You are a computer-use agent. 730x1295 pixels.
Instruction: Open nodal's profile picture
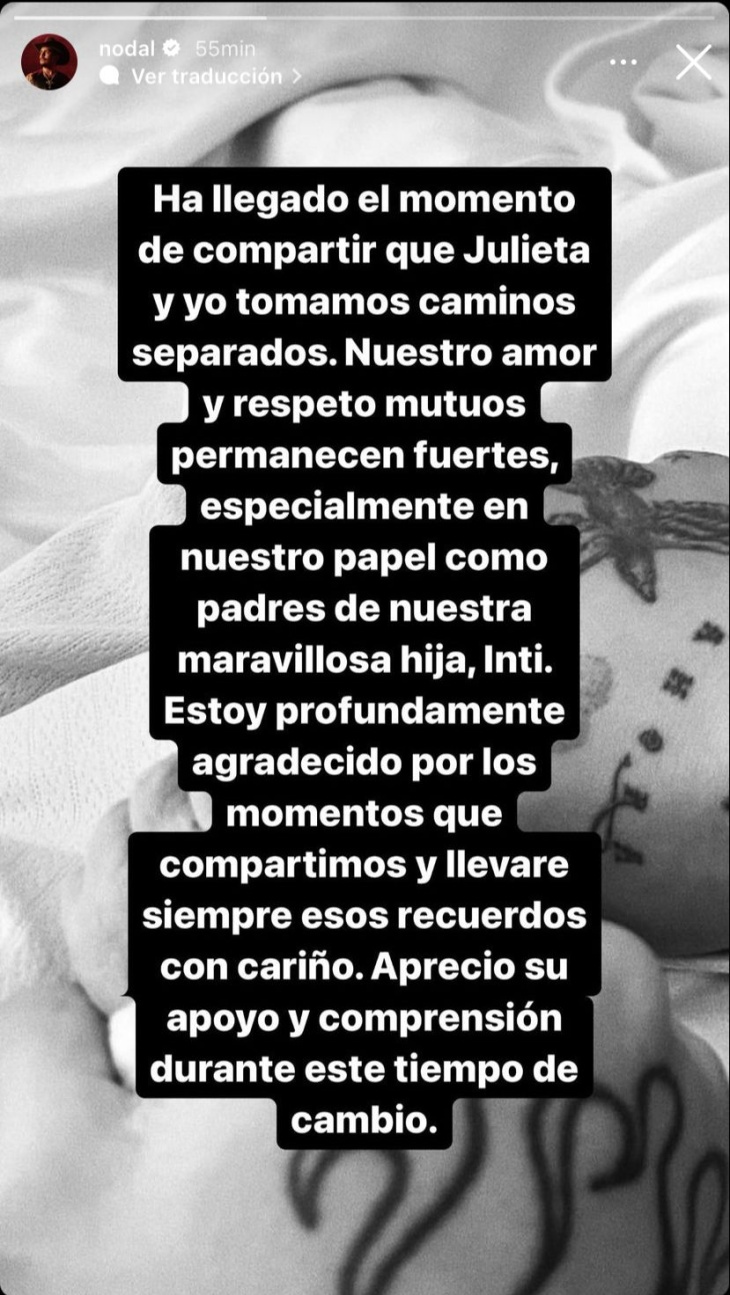click(49, 62)
